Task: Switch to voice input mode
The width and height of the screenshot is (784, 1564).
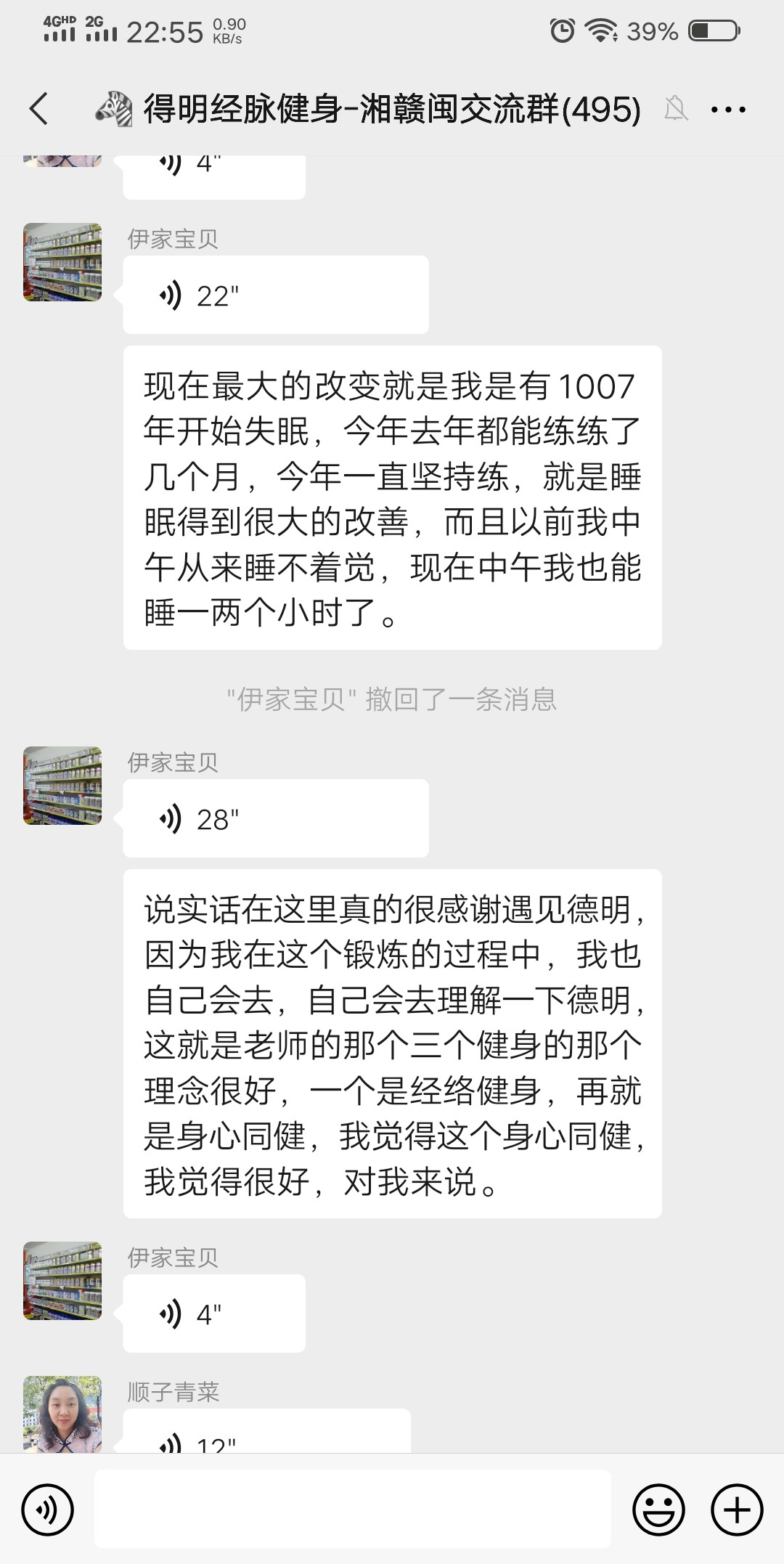Action: click(x=48, y=1510)
